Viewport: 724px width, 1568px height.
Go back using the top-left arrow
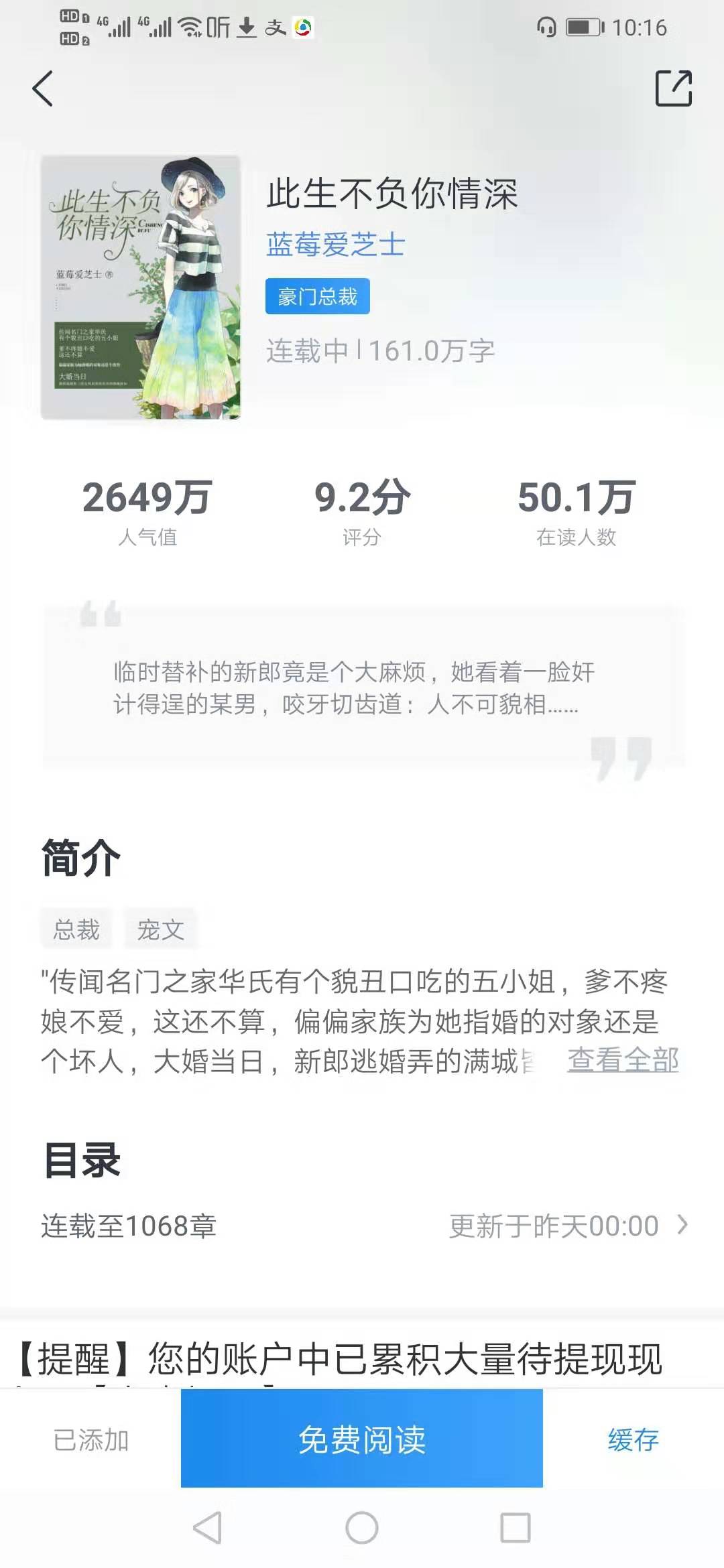click(x=43, y=88)
